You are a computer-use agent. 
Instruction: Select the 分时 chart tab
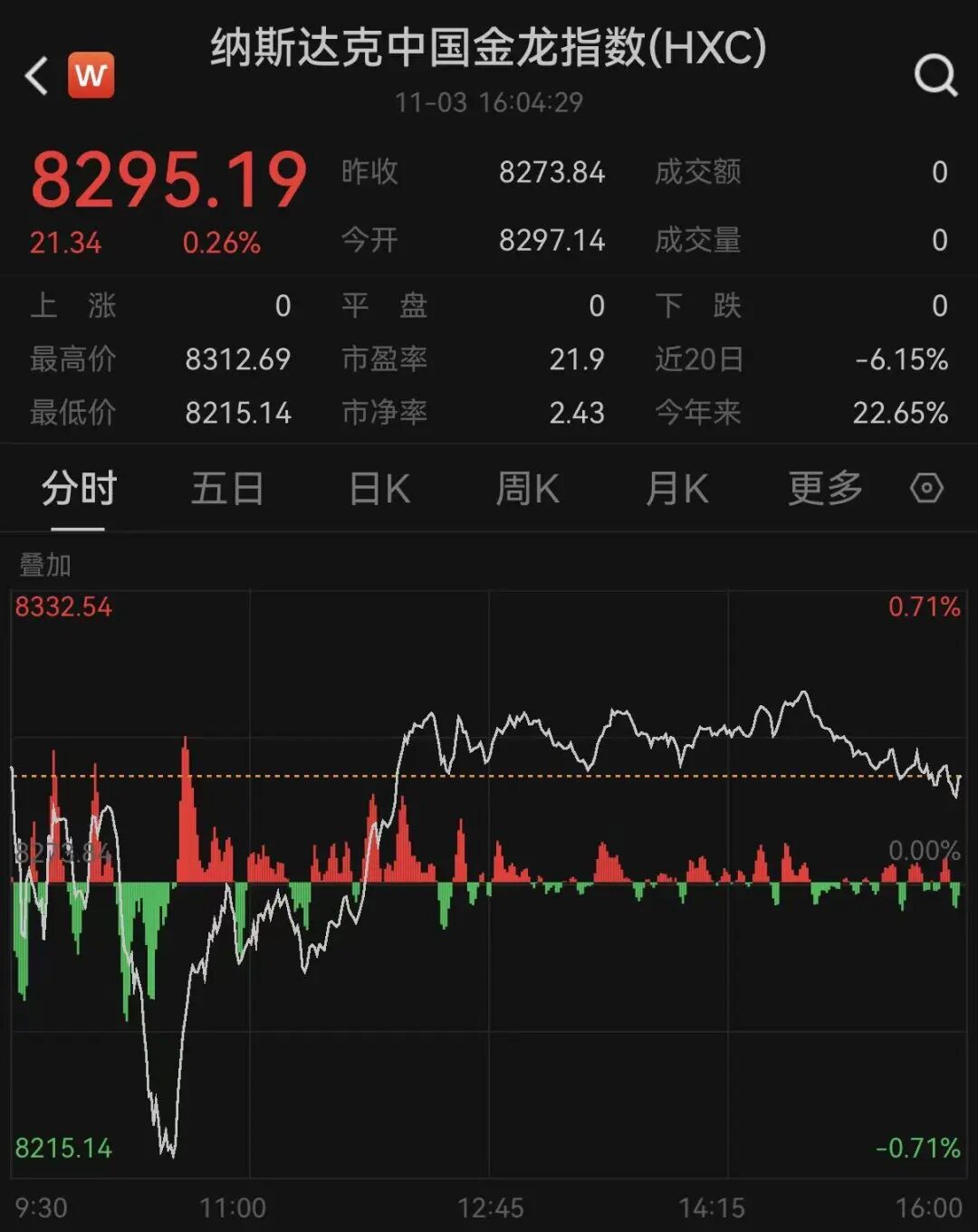[79, 490]
